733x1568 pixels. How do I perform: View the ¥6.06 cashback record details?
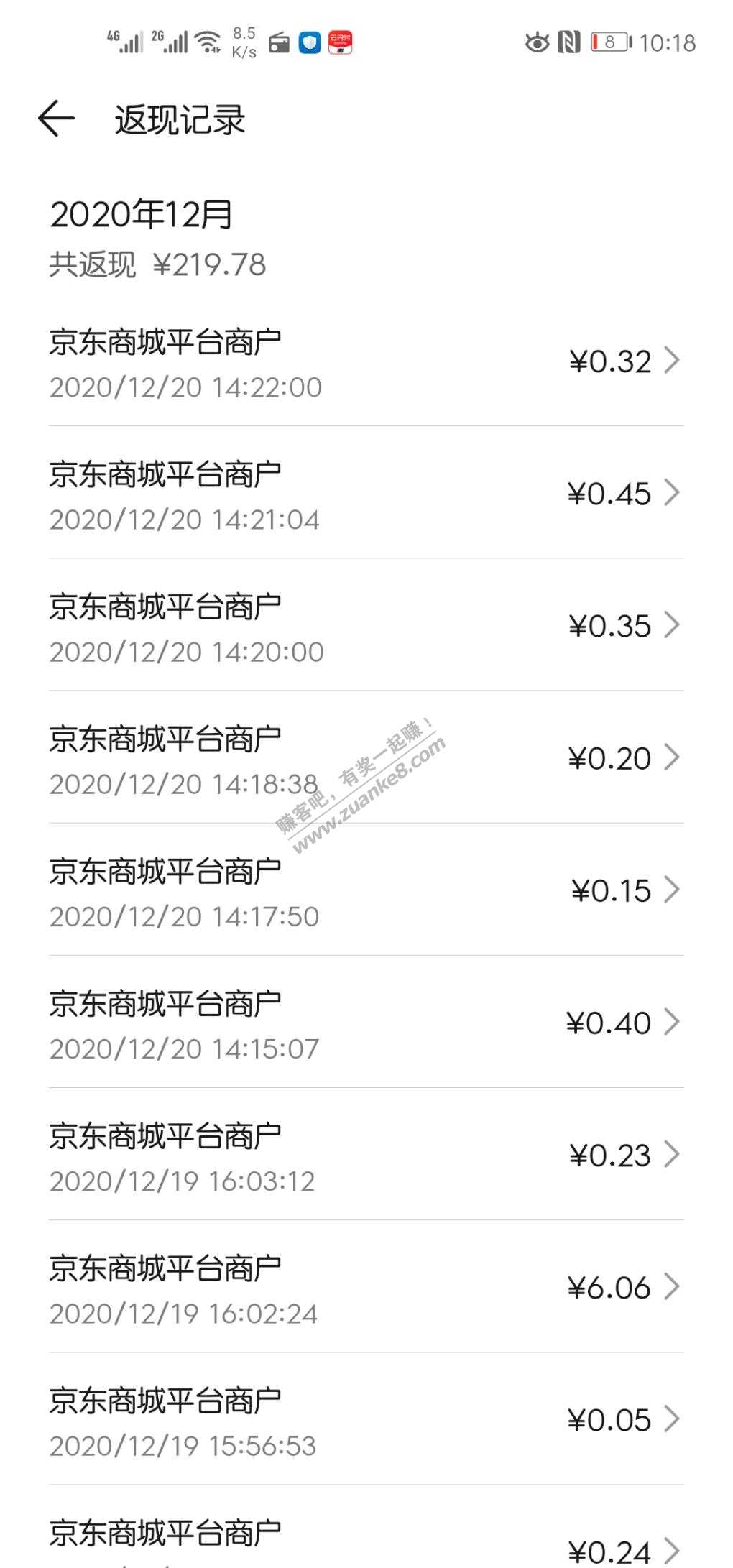366,1286
